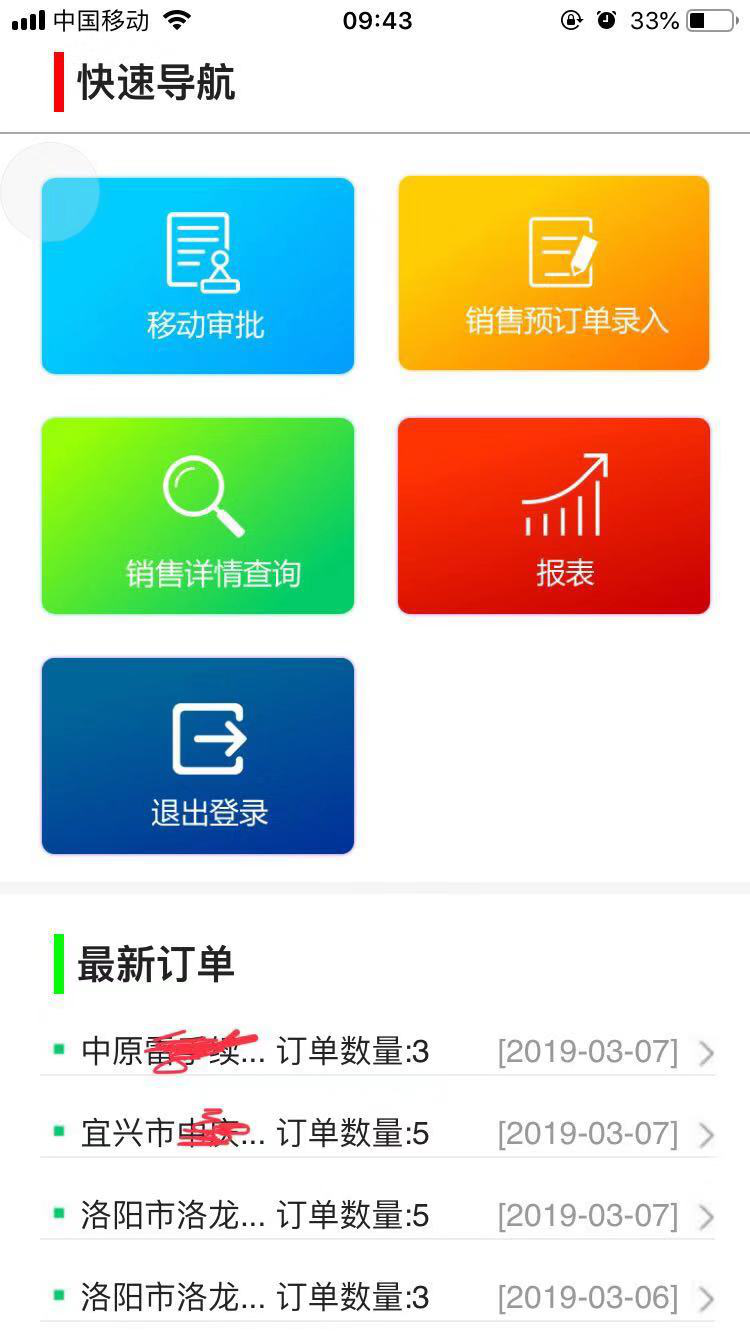750x1334 pixels.
Task: Open the 中原 order with 订单数量:3
Action: pyautogui.click(x=378, y=1052)
